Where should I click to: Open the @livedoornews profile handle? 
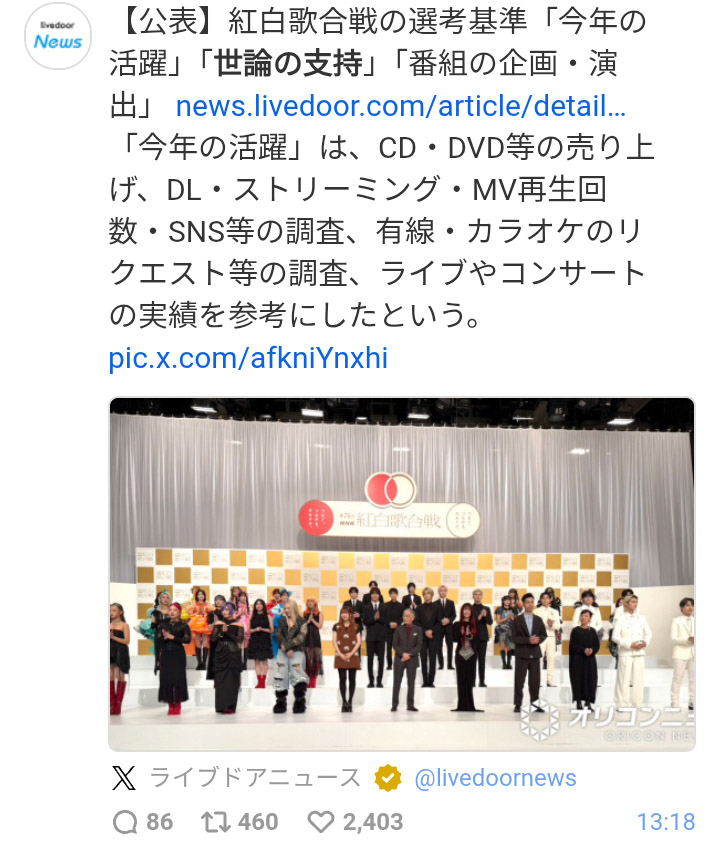494,777
